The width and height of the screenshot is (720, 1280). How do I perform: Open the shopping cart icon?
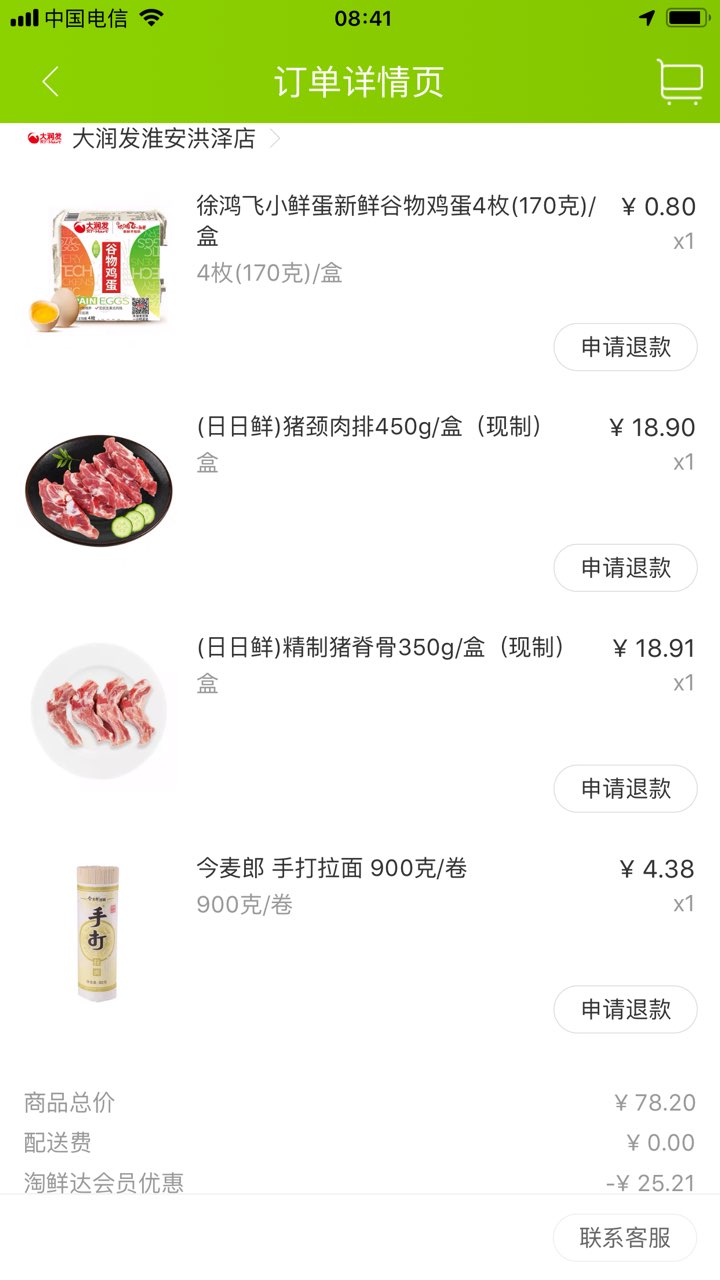click(x=679, y=81)
